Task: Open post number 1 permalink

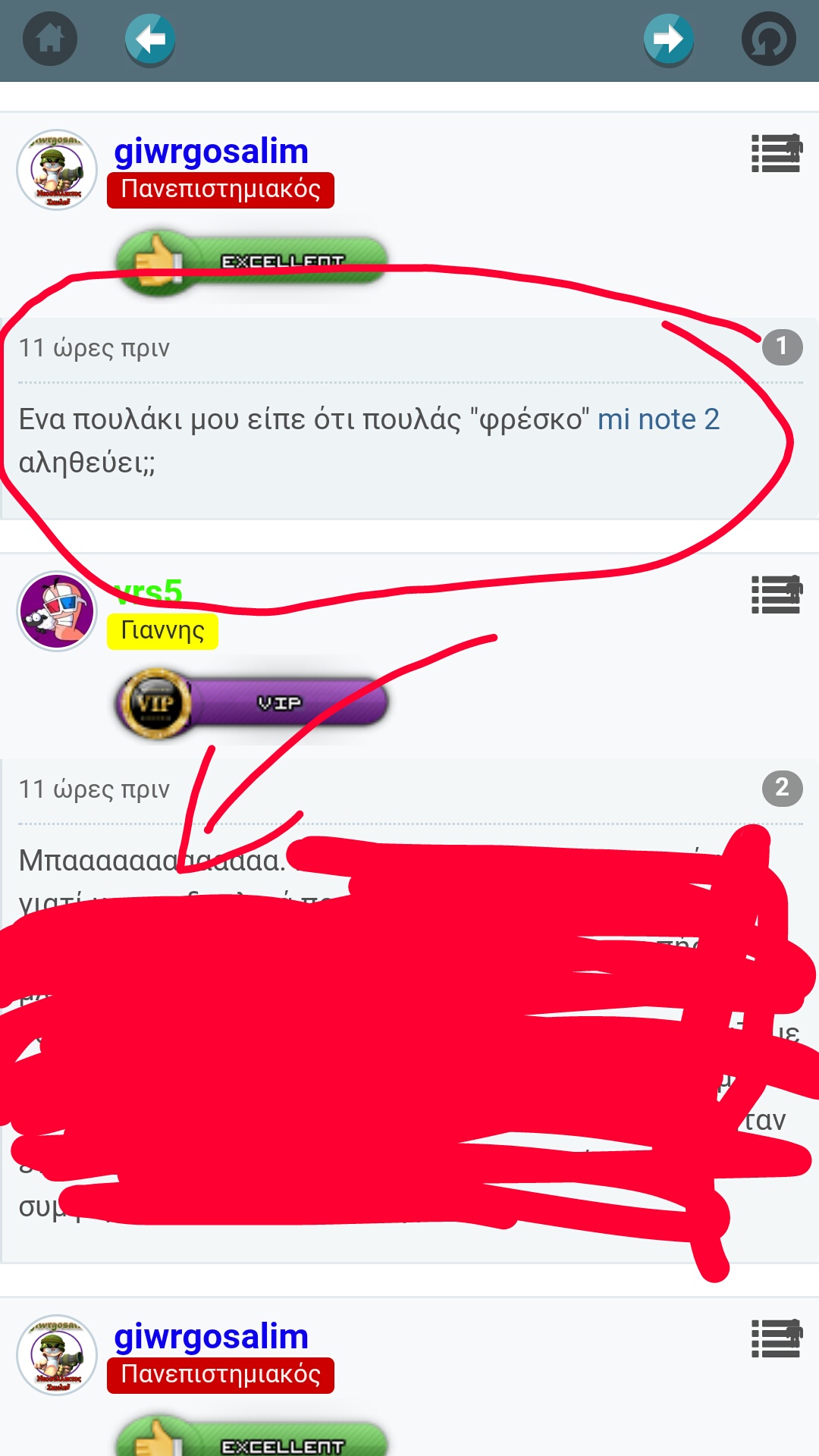Action: [782, 347]
